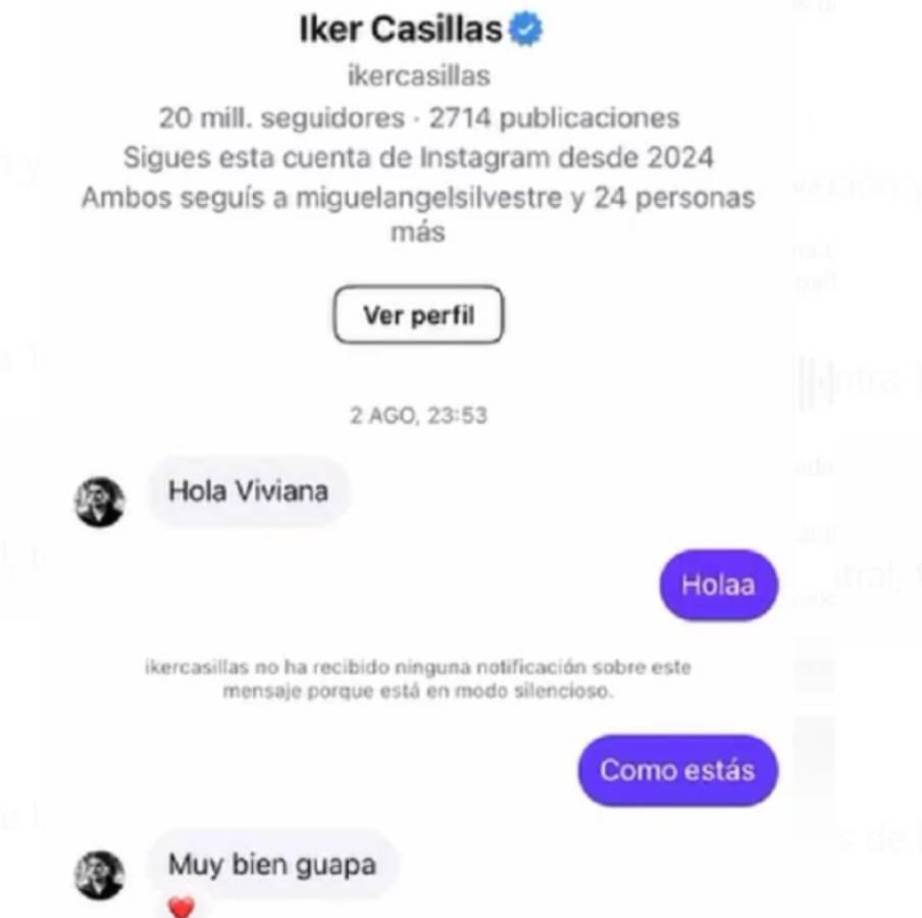Tap the avatar beside "Hola Viviana"
This screenshot has height=918, width=922.
(99, 501)
